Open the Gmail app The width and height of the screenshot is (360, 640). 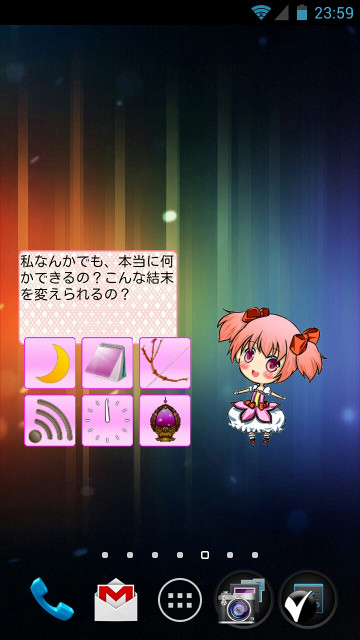click(116, 599)
